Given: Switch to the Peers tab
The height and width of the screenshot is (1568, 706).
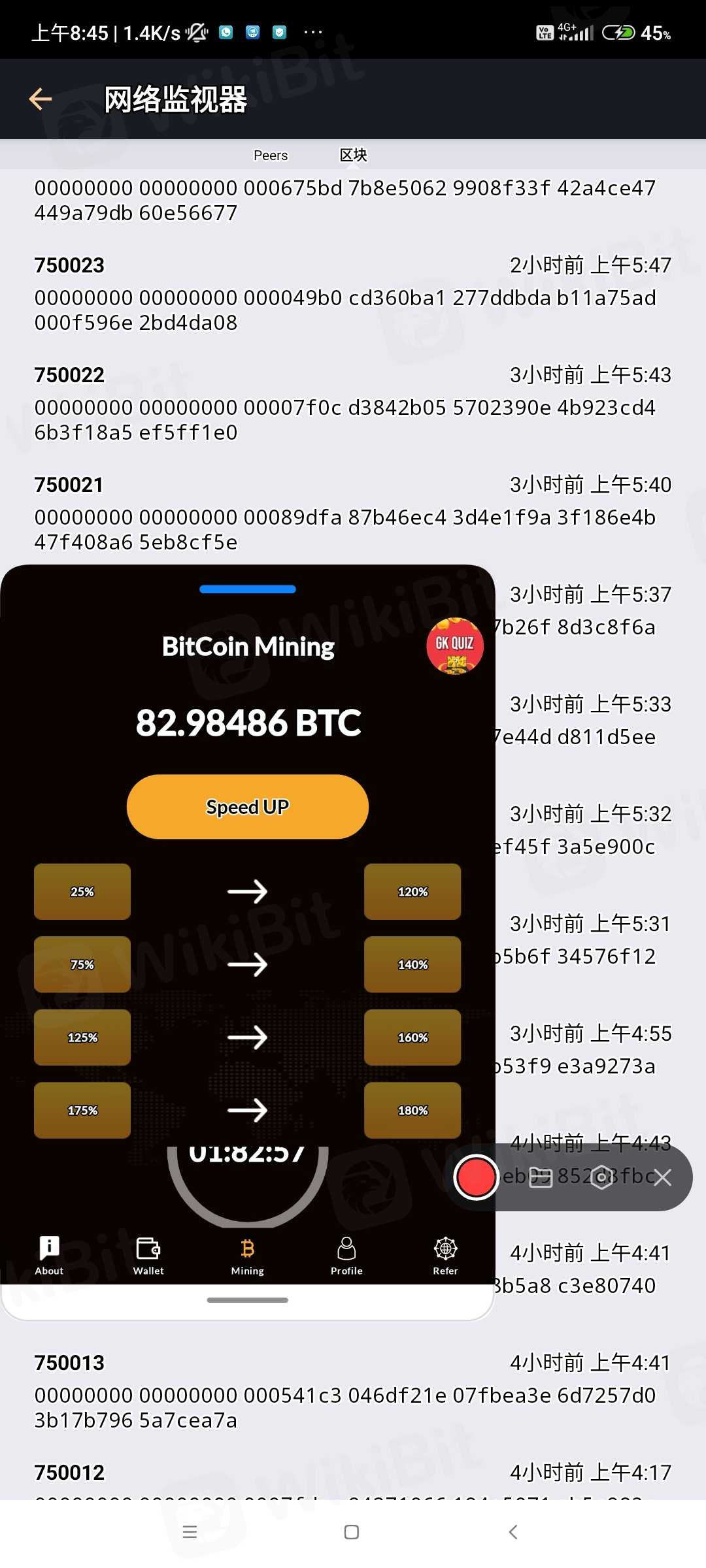Looking at the screenshot, I should [x=271, y=155].
